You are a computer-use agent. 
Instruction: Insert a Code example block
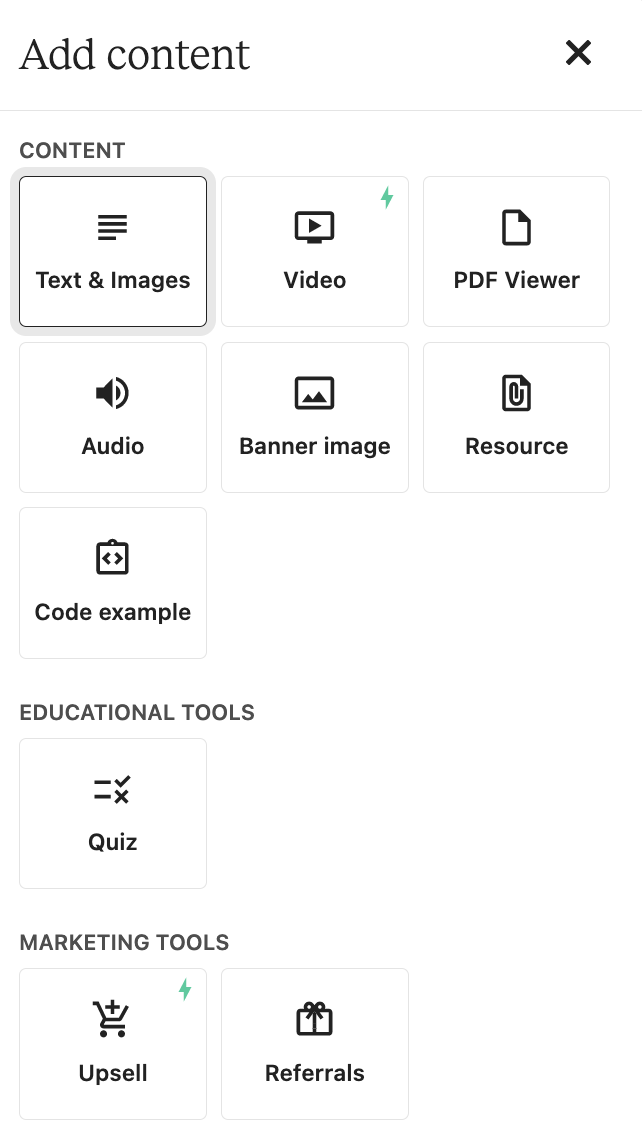(x=113, y=583)
